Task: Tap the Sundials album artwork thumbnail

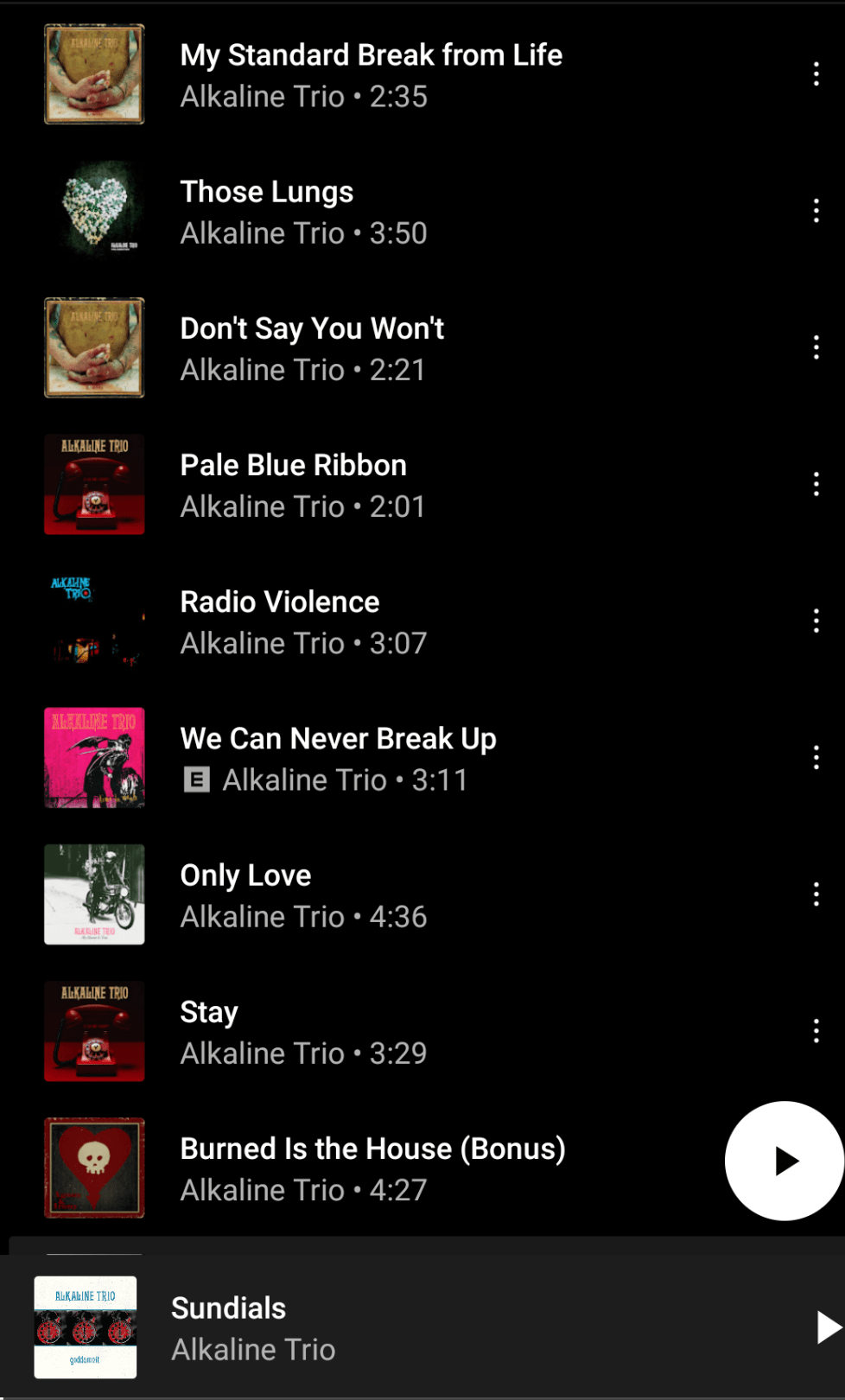Action: pos(86,1328)
